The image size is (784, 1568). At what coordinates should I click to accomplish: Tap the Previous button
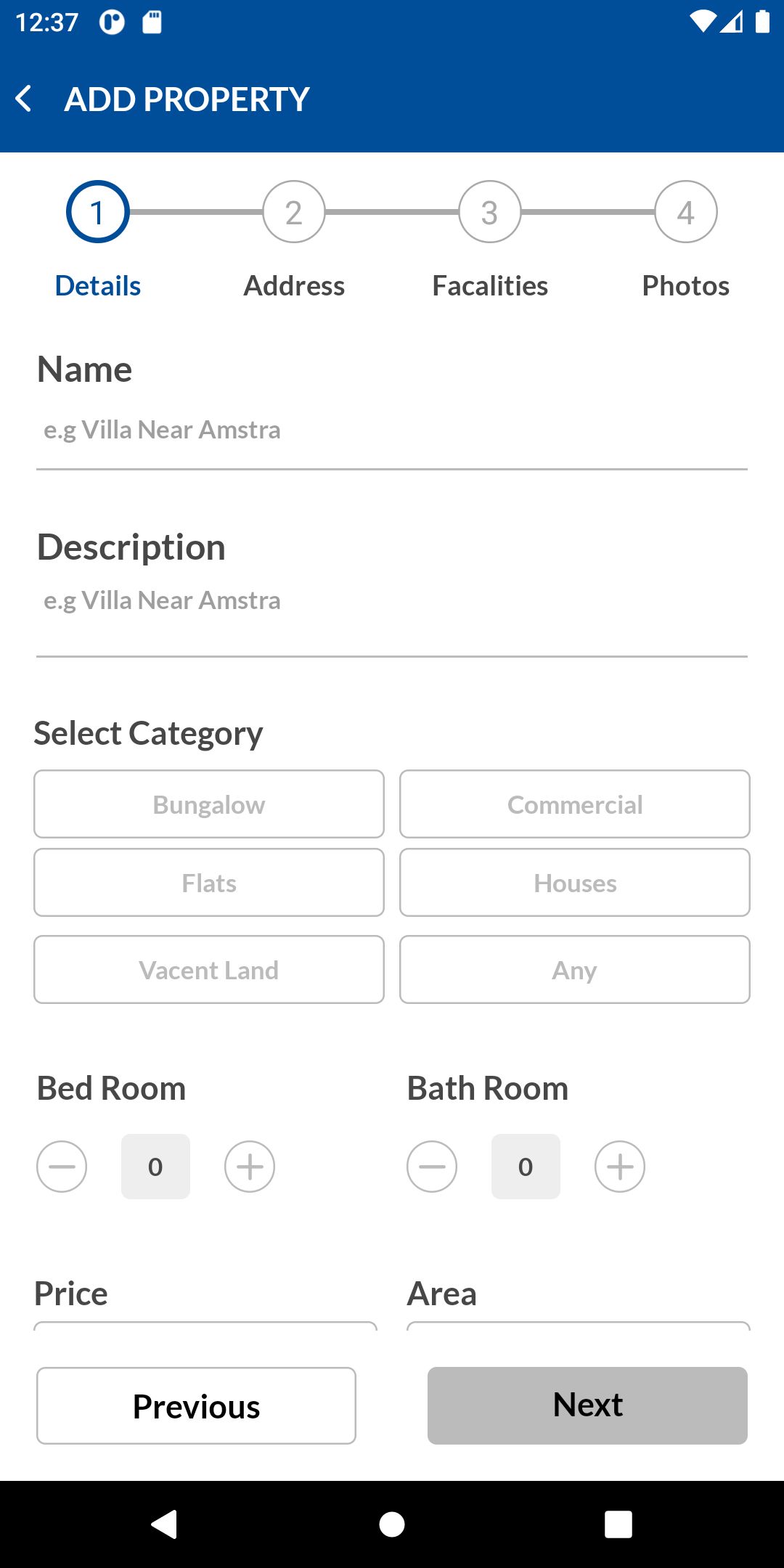(196, 1406)
